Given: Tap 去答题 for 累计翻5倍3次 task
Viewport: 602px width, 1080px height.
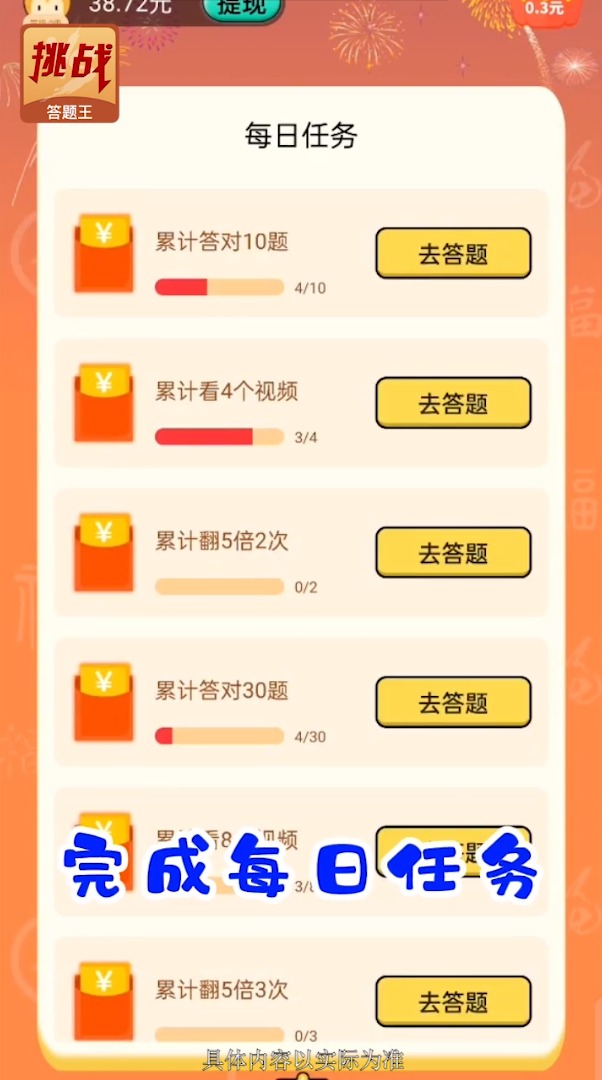Looking at the screenshot, I should (453, 1001).
